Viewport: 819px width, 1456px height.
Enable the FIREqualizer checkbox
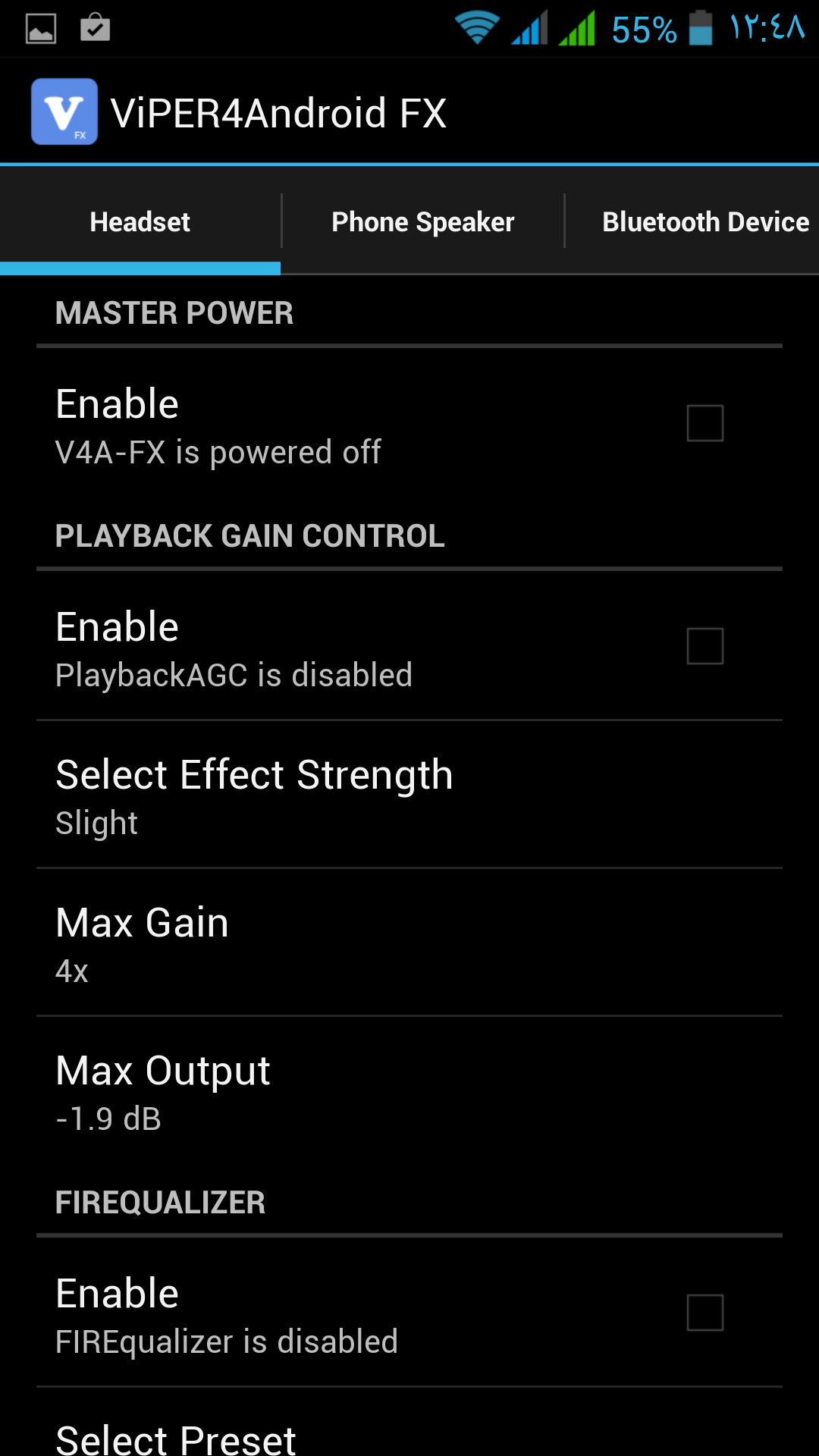point(704,1313)
